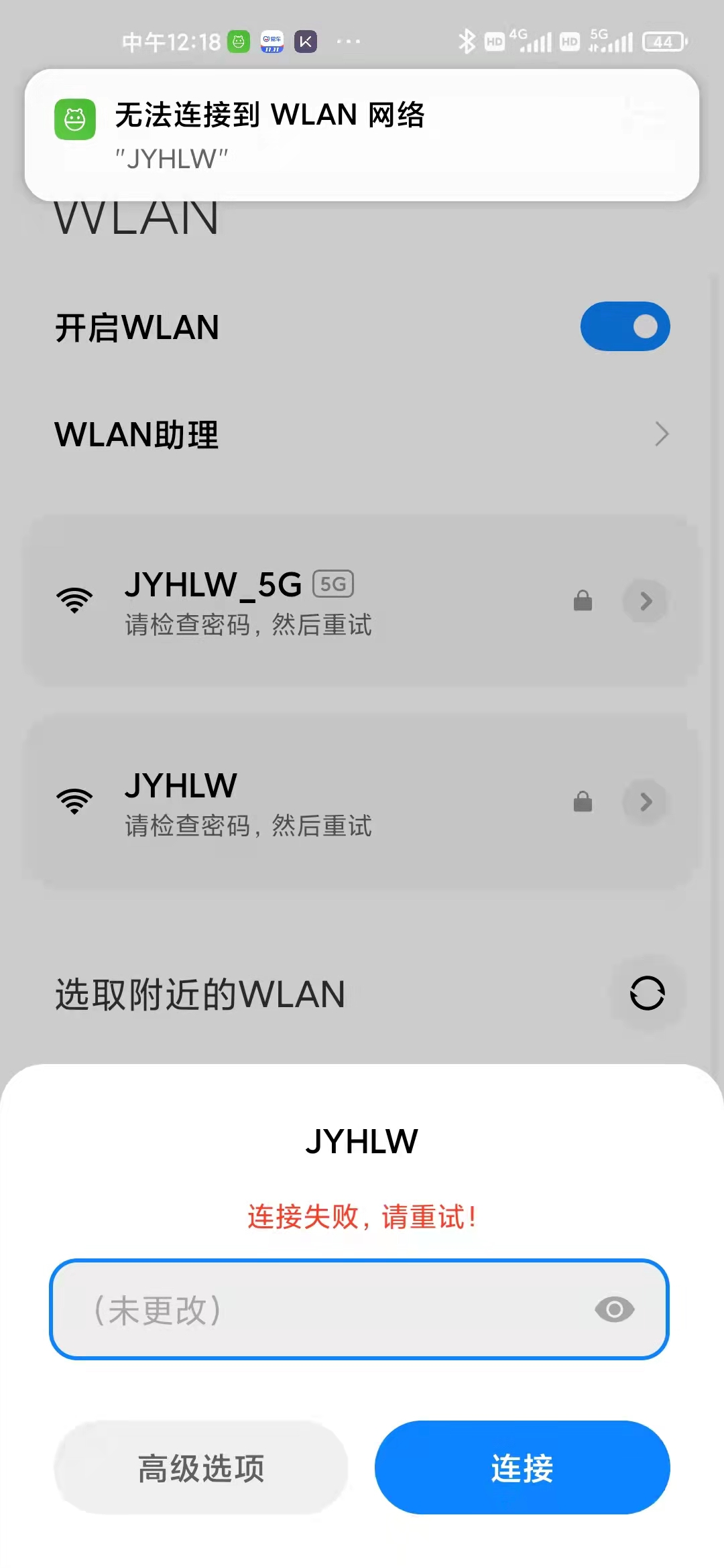
Task: Tap 连接 to connect to JYHLW
Action: (522, 1467)
